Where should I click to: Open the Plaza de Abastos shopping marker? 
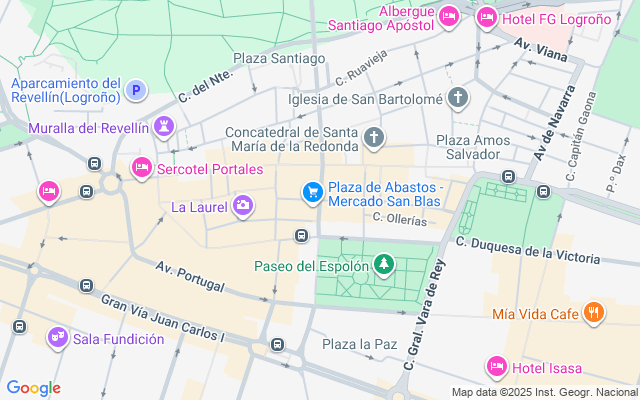pos(312,191)
